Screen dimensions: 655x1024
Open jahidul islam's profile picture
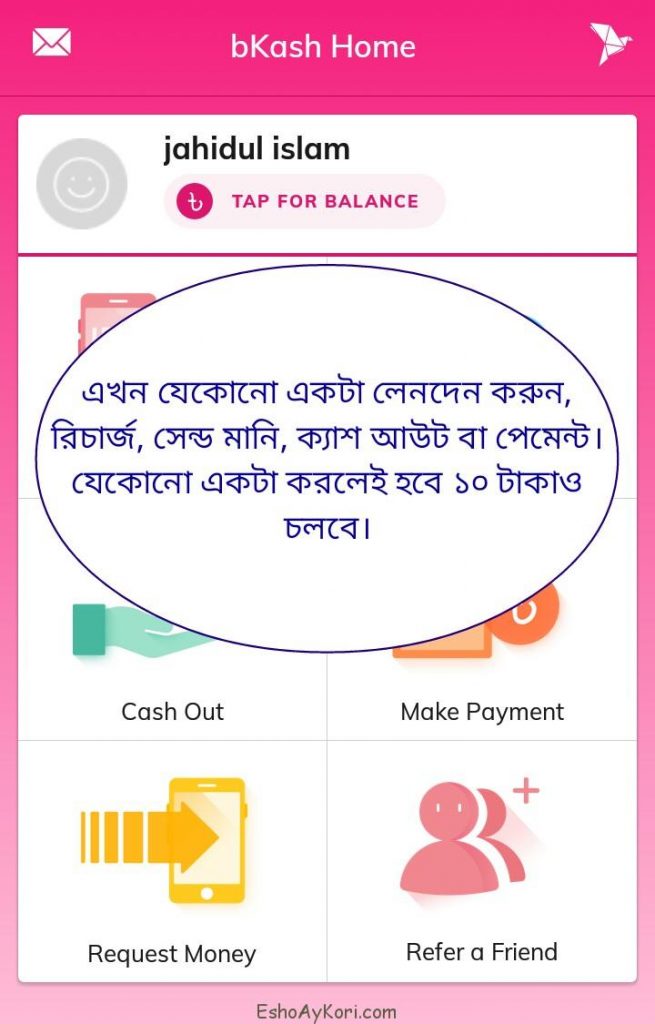81,184
